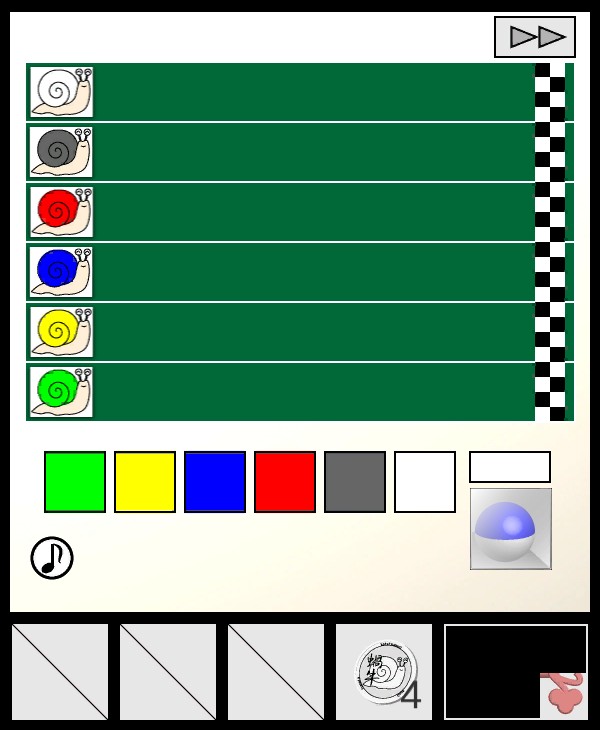Pick the yellow color swatch
Viewport: 600px width, 730px height.
click(145, 482)
